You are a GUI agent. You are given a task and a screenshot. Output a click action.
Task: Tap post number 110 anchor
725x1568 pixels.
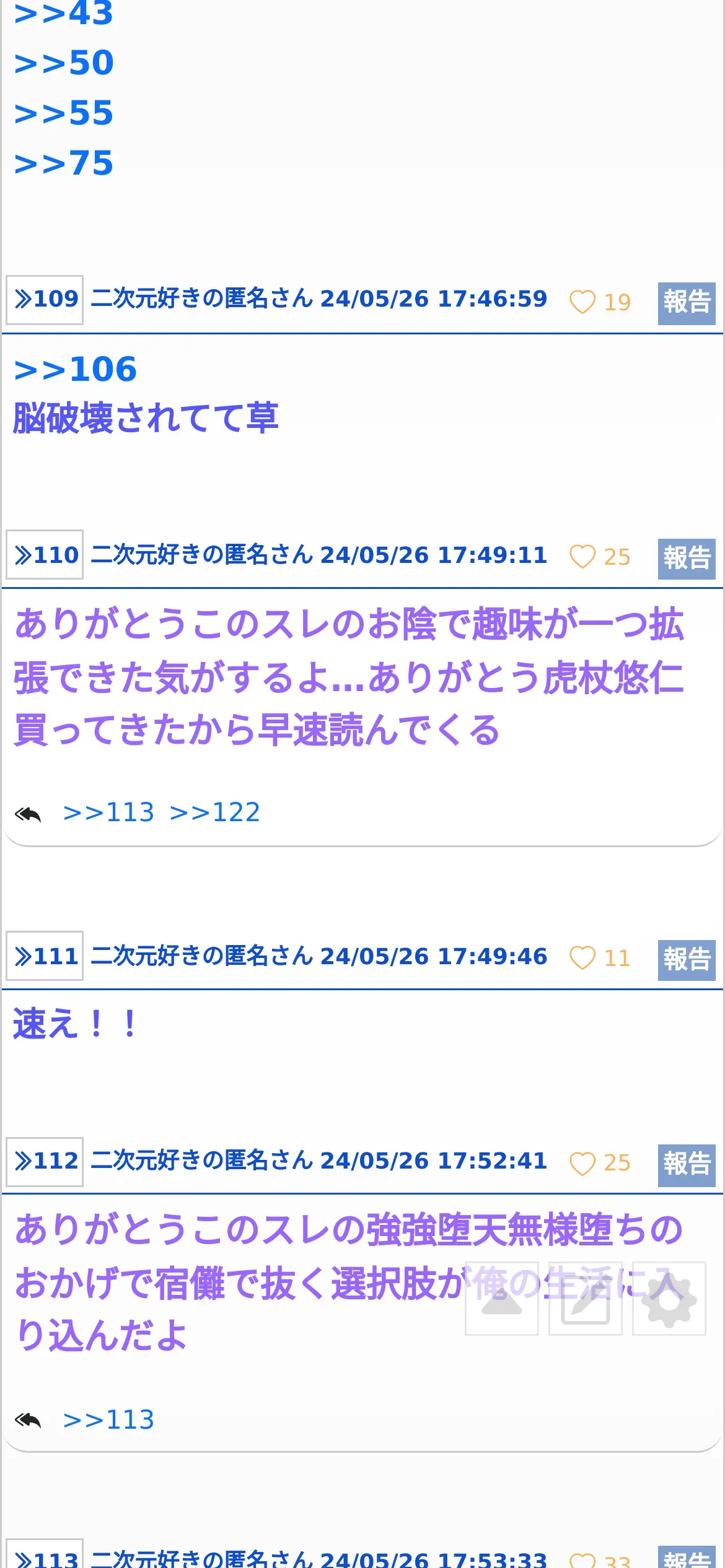(45, 555)
